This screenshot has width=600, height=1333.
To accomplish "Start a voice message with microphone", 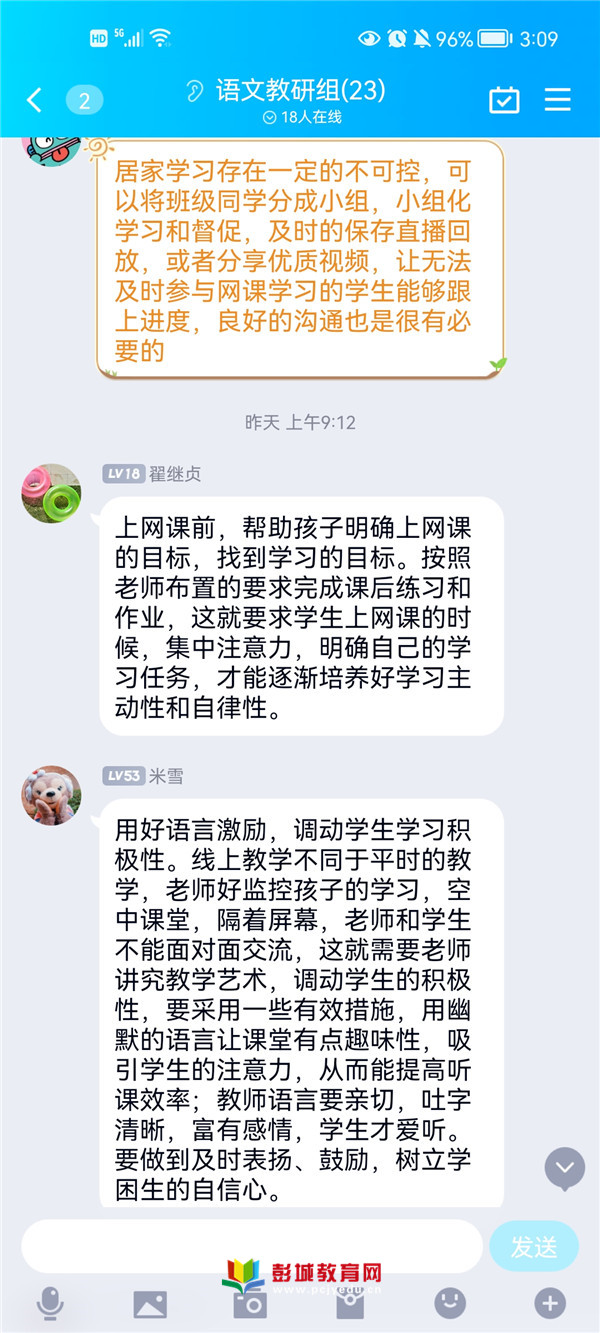I will pyautogui.click(x=50, y=1303).
